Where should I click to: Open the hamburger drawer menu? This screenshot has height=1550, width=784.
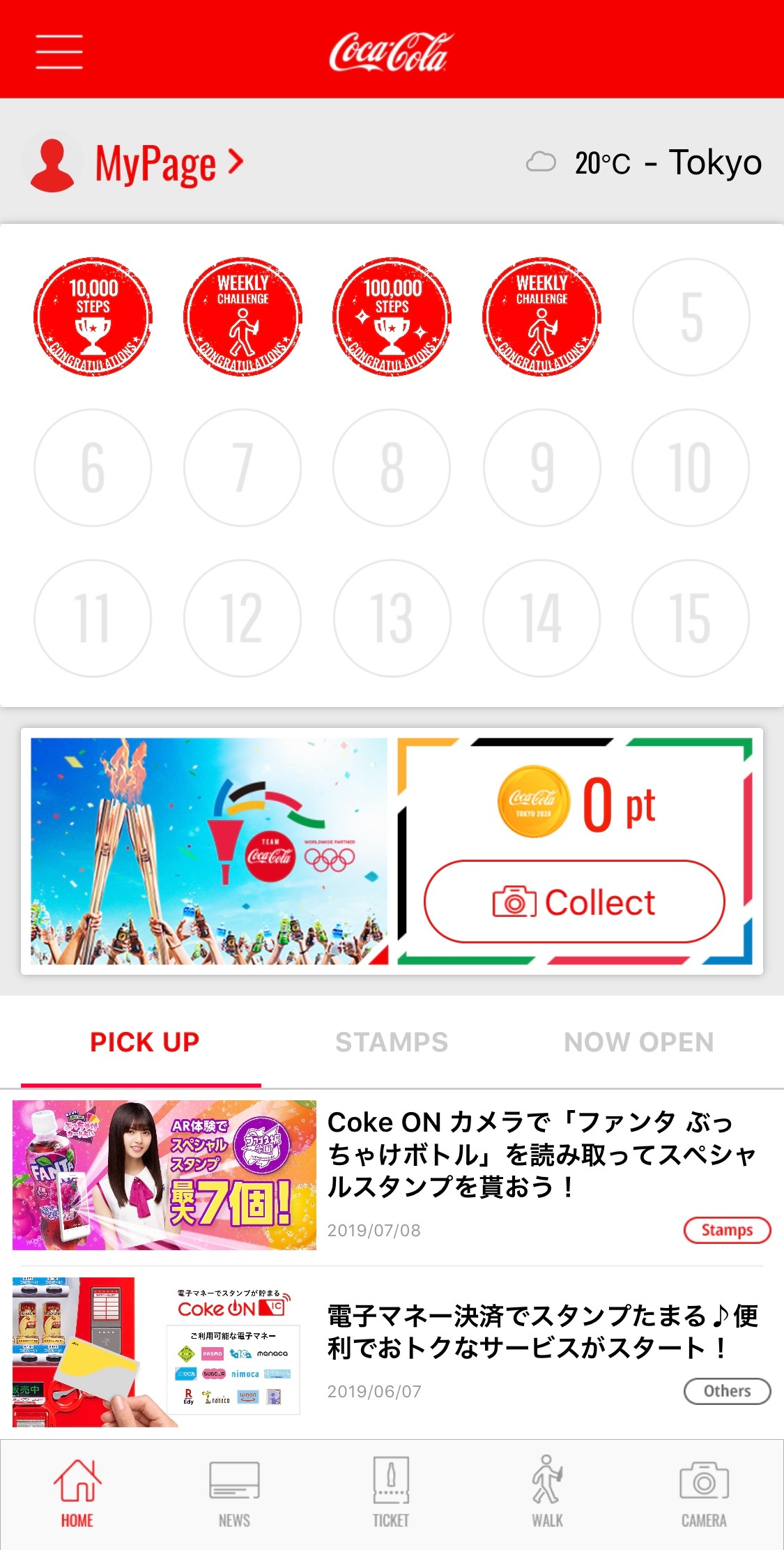59,52
